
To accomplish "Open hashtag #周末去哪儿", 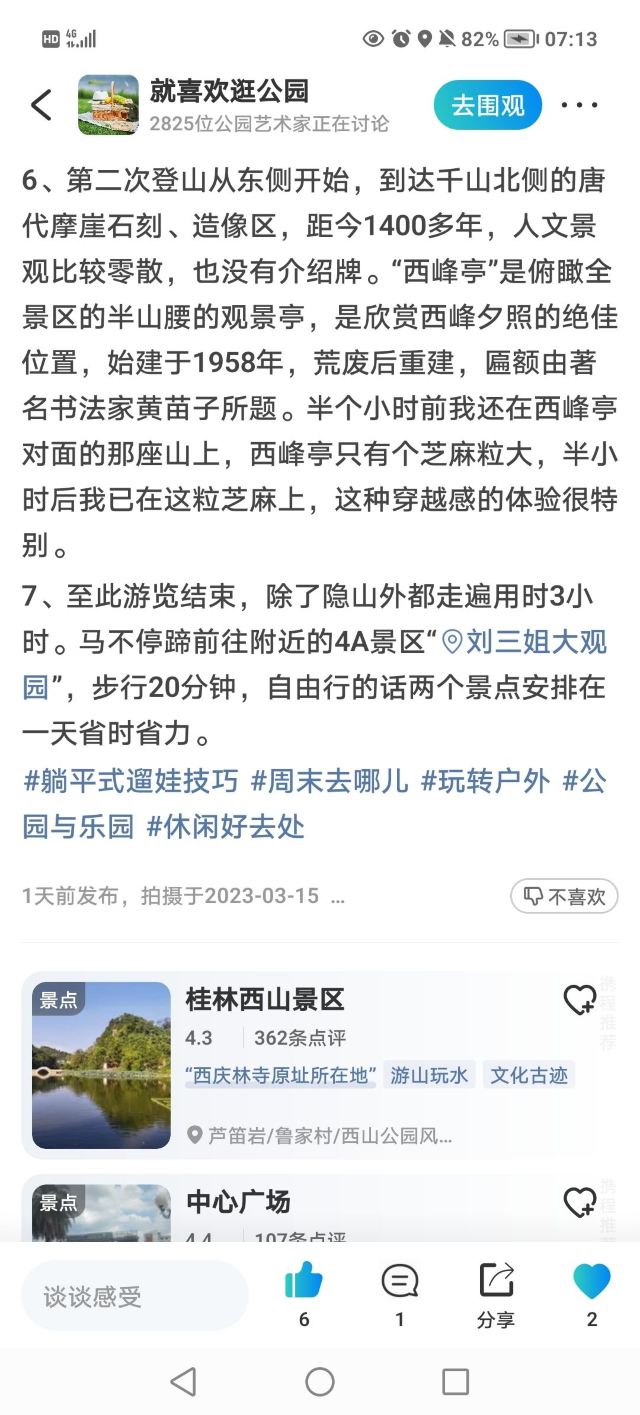I will point(329,781).
